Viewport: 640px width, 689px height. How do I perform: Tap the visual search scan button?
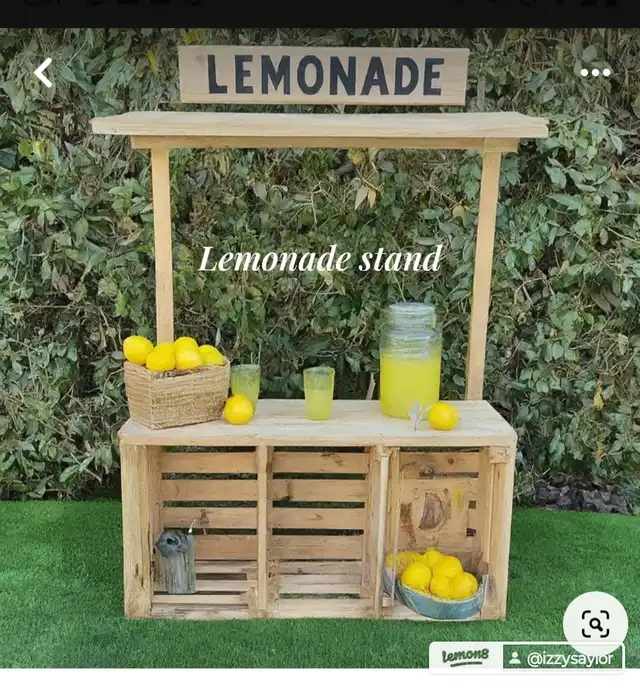point(595,625)
